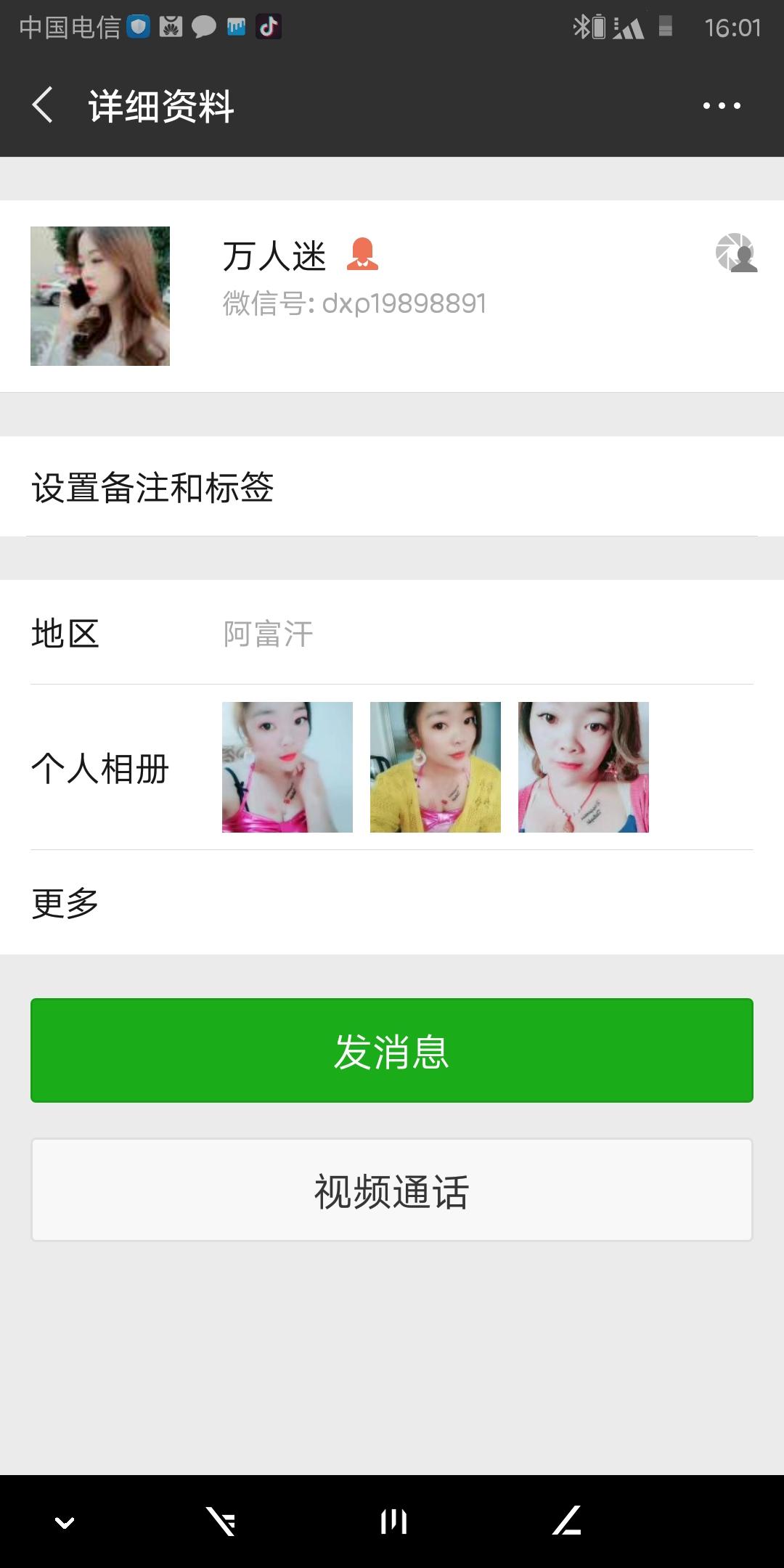Open the 个人相册 photo album
The height and width of the screenshot is (1568, 784).
pos(392,767)
